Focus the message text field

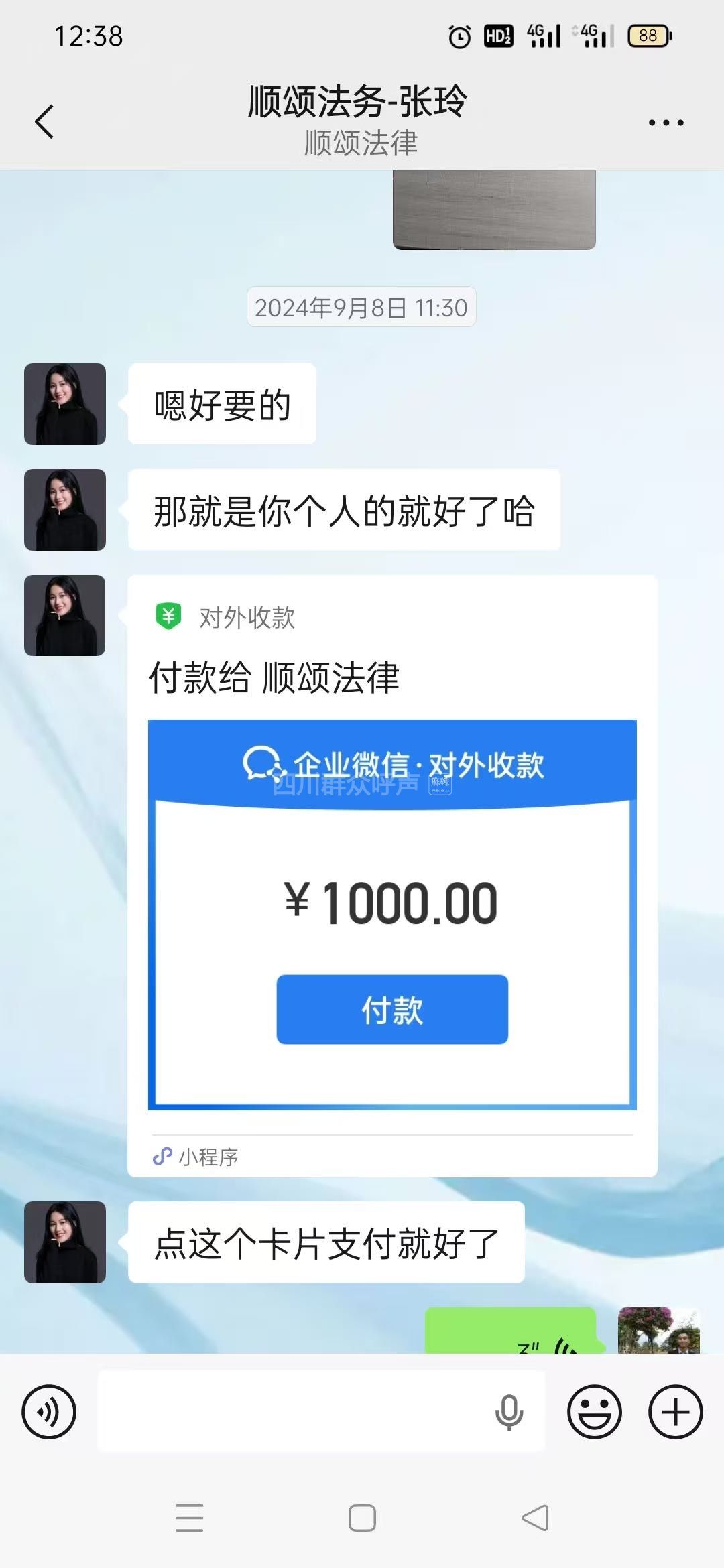(x=295, y=1412)
